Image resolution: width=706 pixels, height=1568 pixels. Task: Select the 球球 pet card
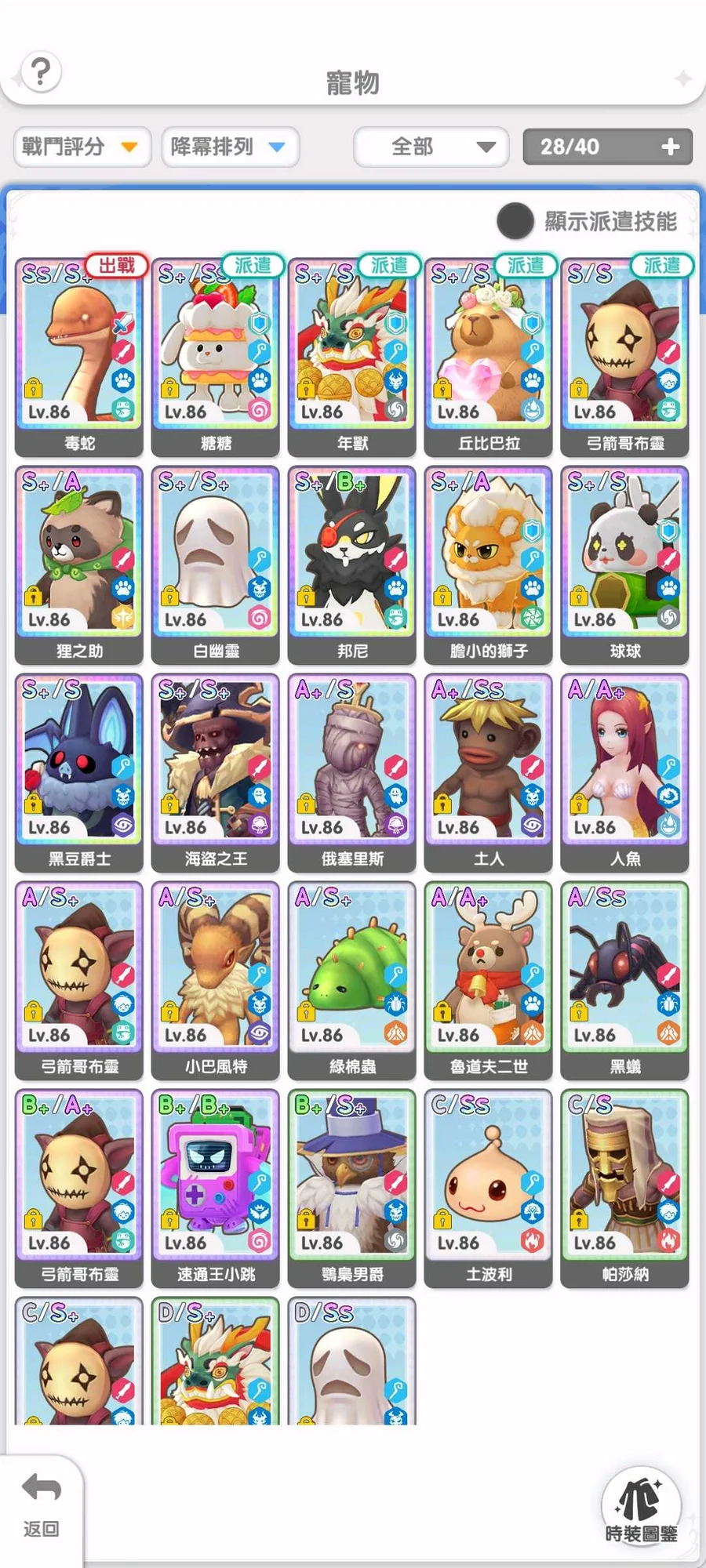click(x=625, y=561)
